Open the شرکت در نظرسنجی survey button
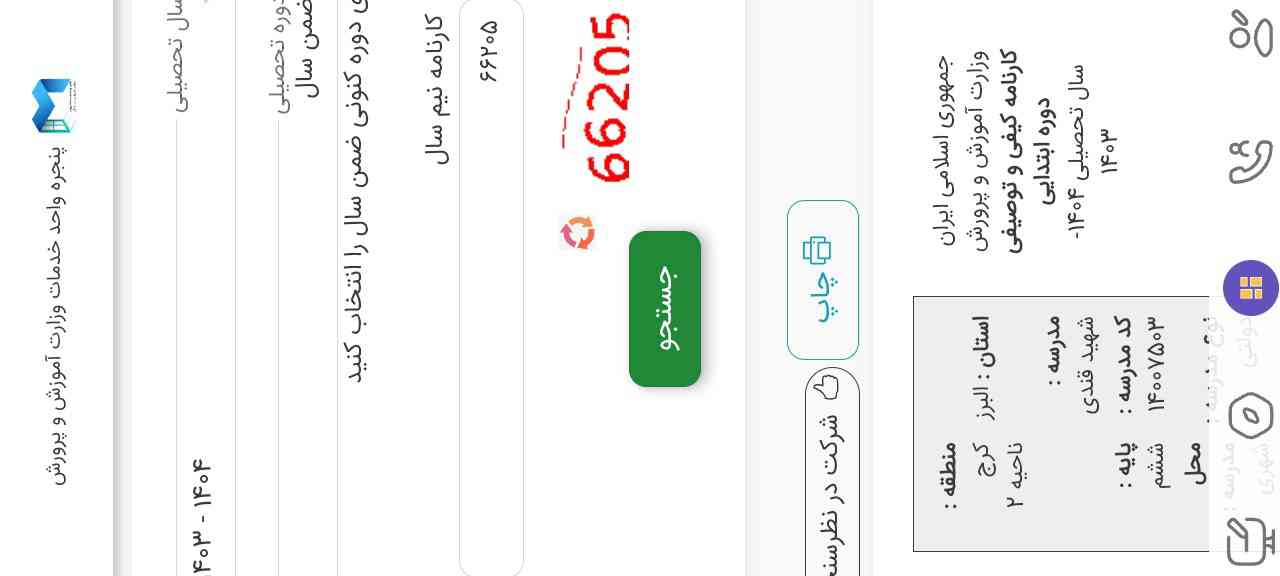This screenshot has height=576, width=1280. pos(832,470)
